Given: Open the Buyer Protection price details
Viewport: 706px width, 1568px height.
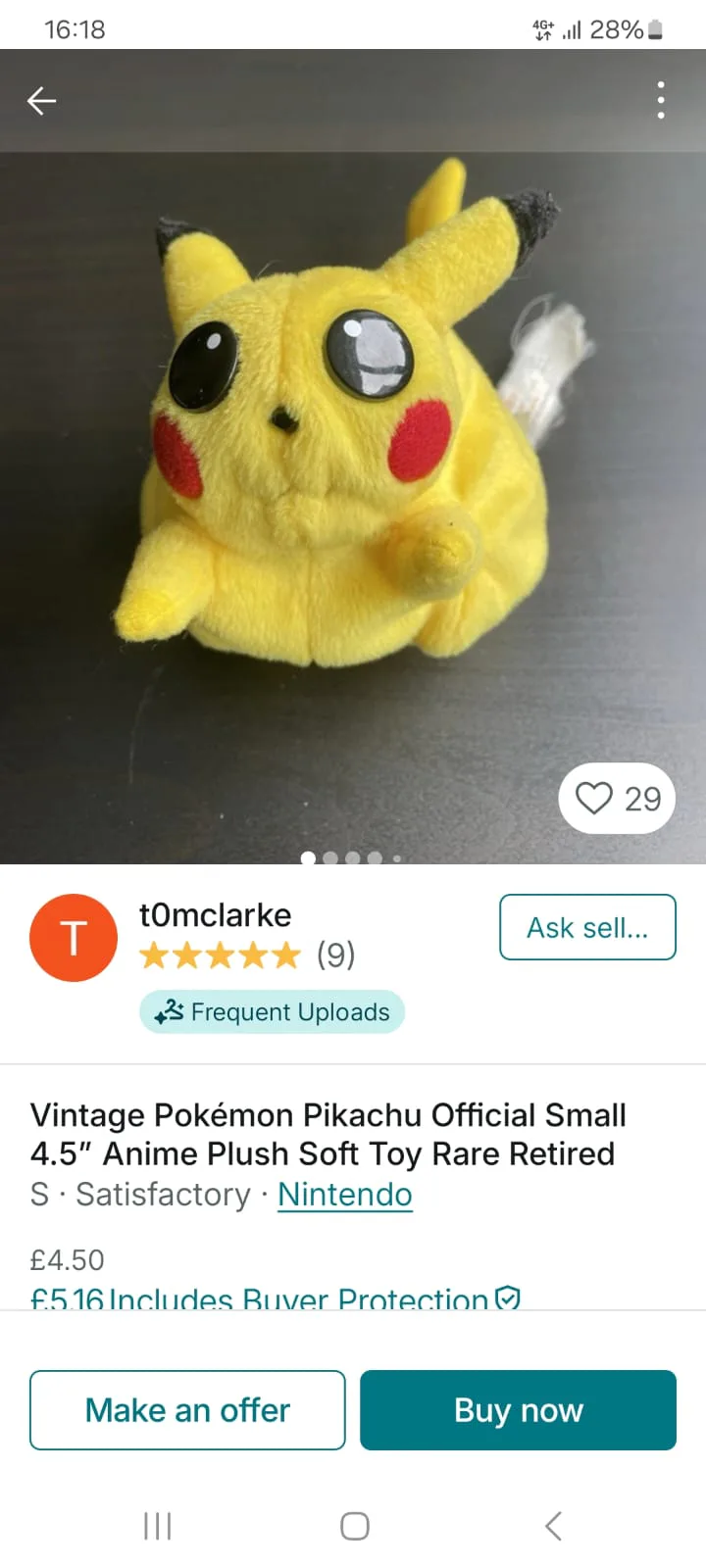Looking at the screenshot, I should coord(275,1299).
